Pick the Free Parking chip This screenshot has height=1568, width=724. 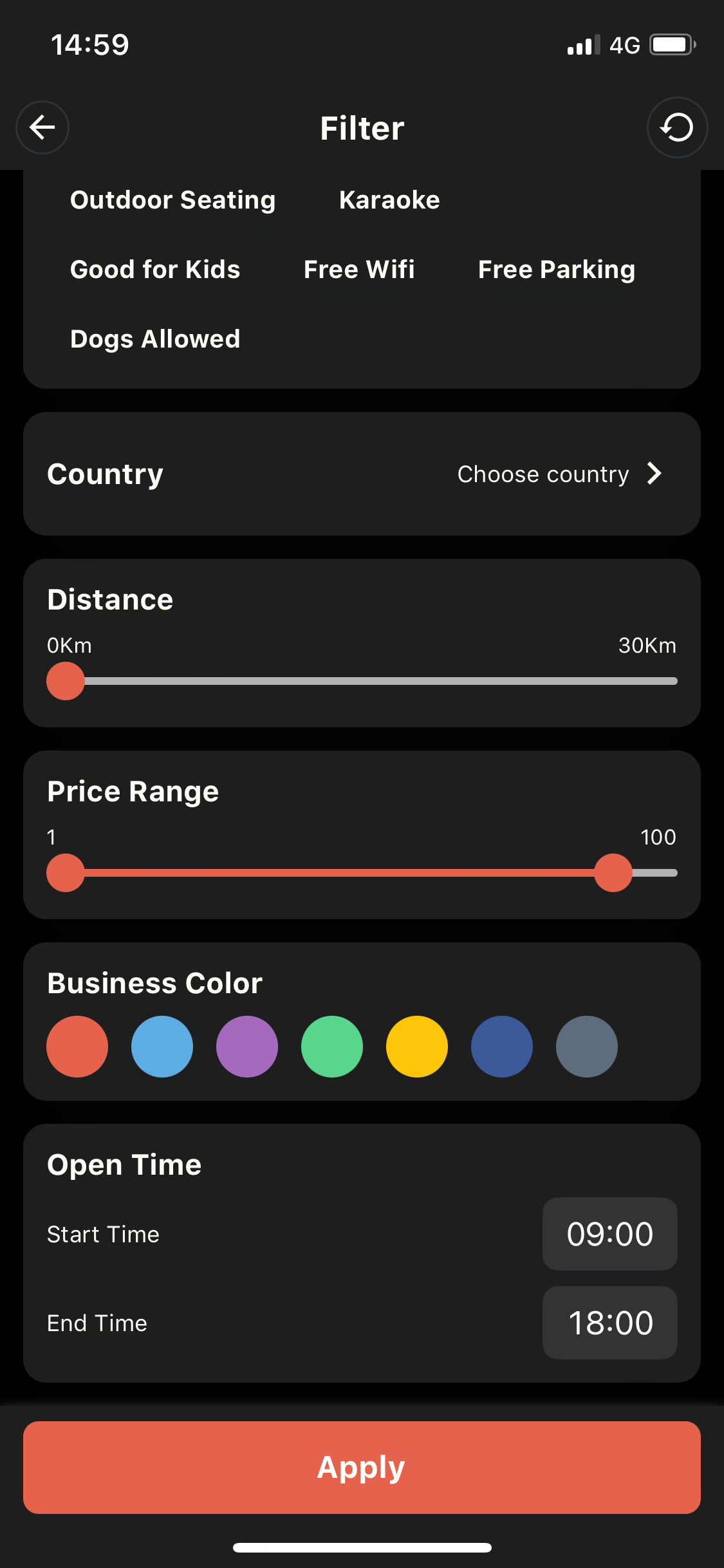pos(557,270)
